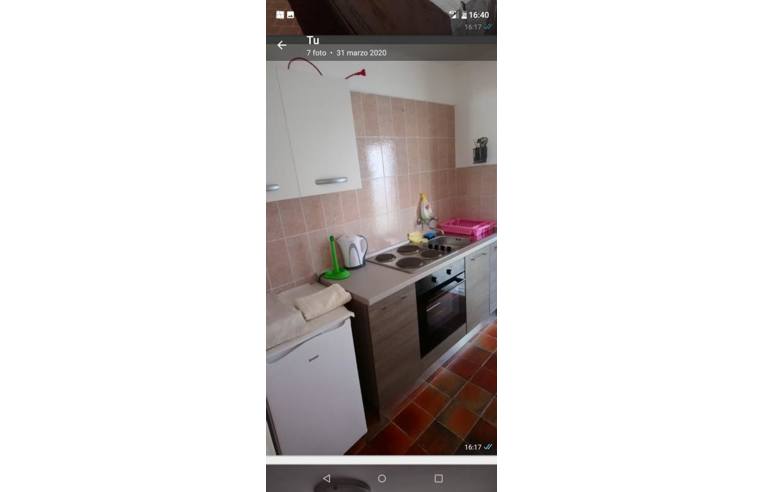Go back using the arrow next to Tu
Screen dimensions: 764x492
pos(282,45)
